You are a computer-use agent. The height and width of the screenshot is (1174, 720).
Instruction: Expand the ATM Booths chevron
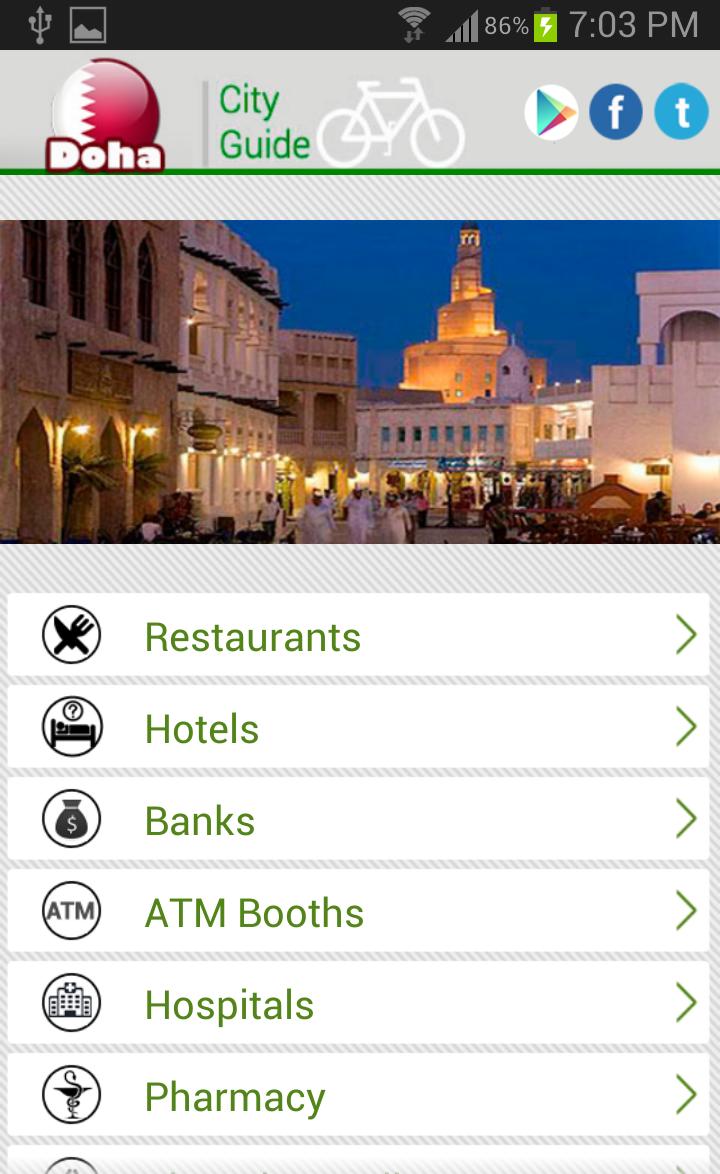click(688, 910)
